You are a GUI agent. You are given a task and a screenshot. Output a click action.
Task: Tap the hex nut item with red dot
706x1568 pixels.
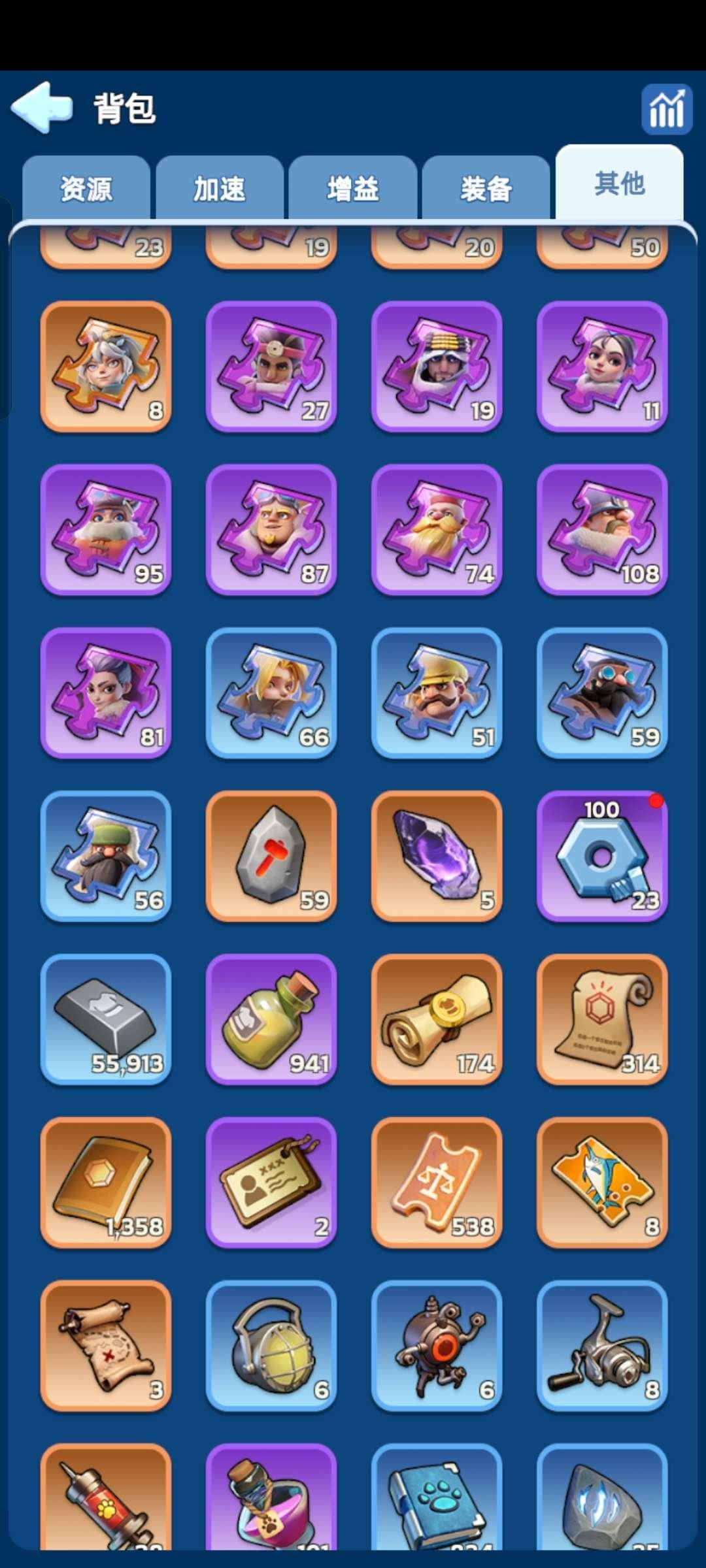(602, 856)
